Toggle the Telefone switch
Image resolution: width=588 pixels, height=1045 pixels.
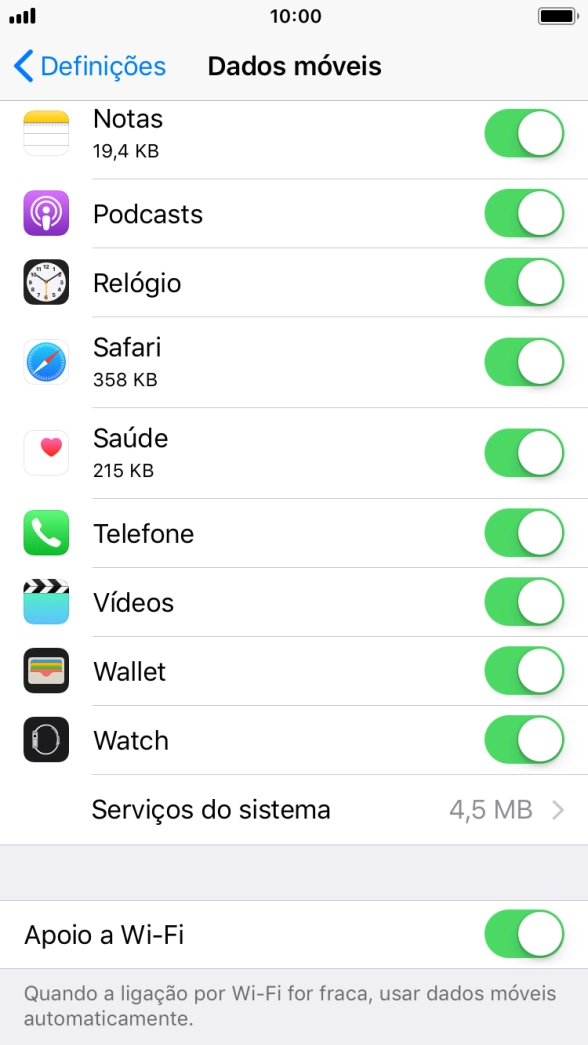[524, 532]
